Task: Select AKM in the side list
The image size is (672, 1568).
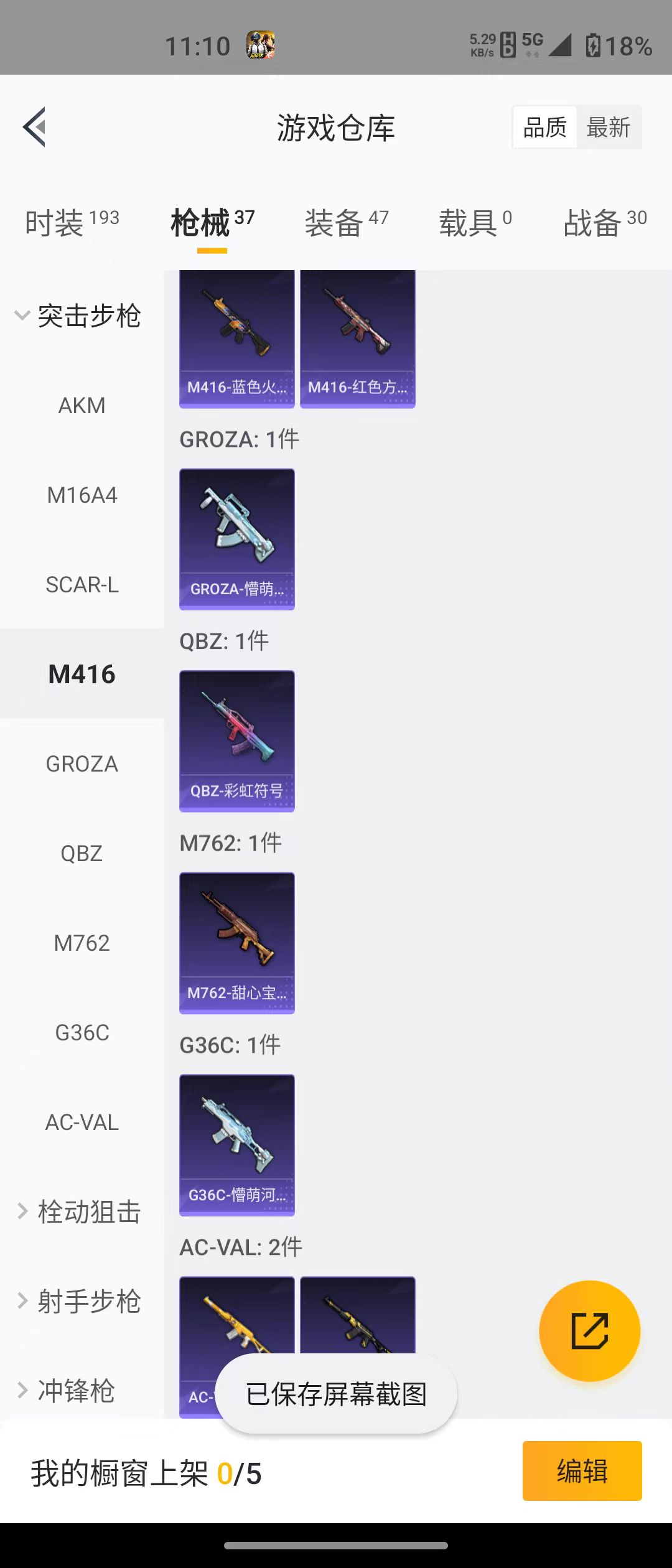Action: tap(82, 406)
